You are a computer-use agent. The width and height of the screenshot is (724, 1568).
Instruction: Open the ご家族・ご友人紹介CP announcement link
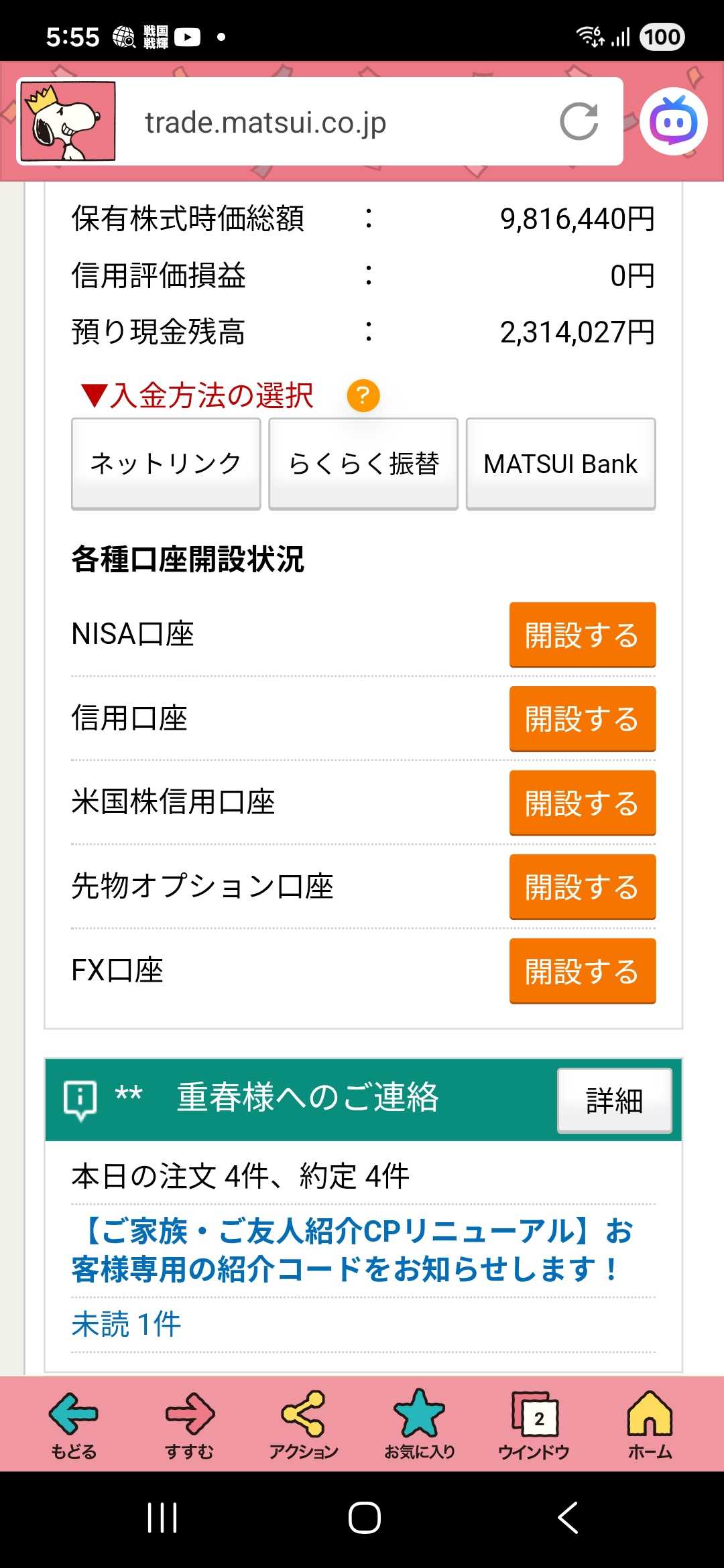point(352,1250)
